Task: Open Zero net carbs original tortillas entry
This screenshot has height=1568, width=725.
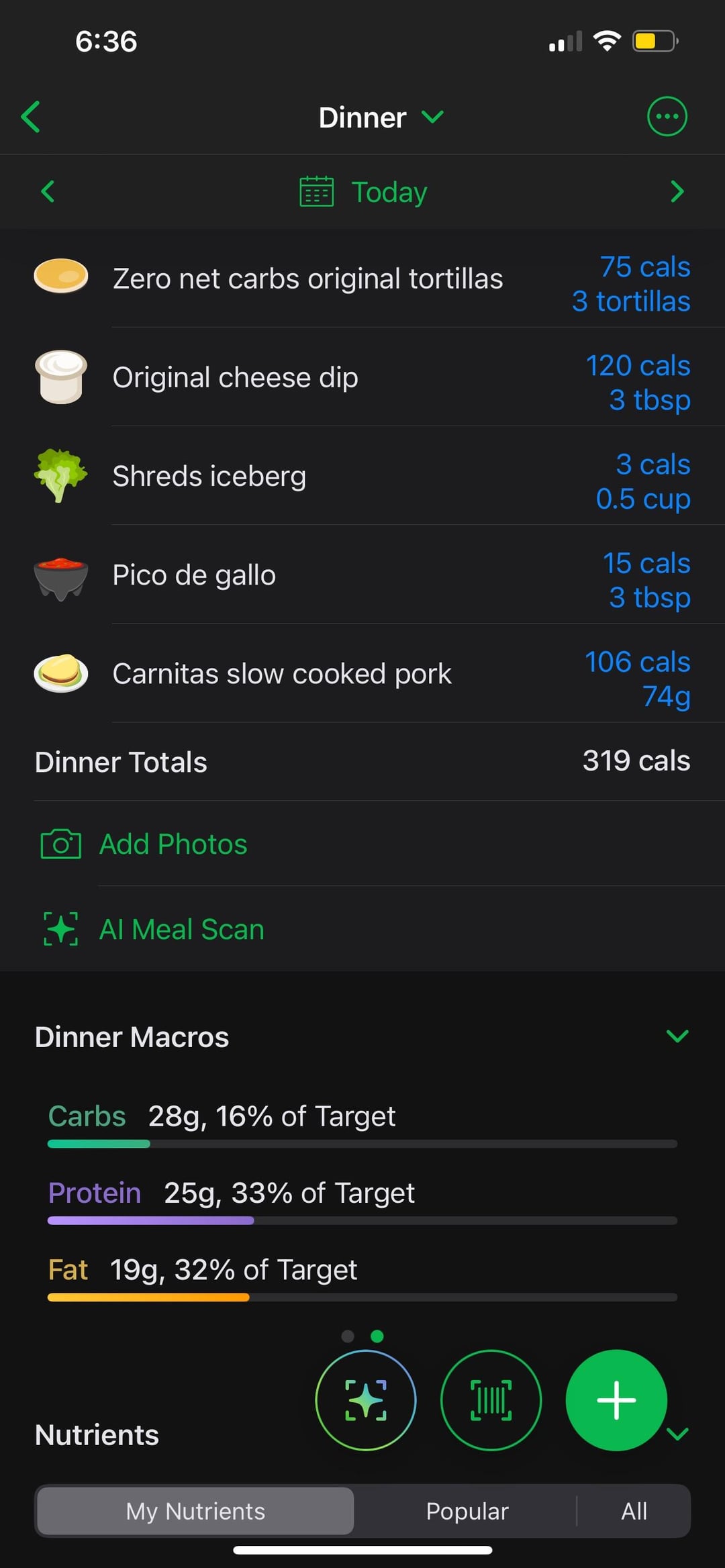Action: 362,279
